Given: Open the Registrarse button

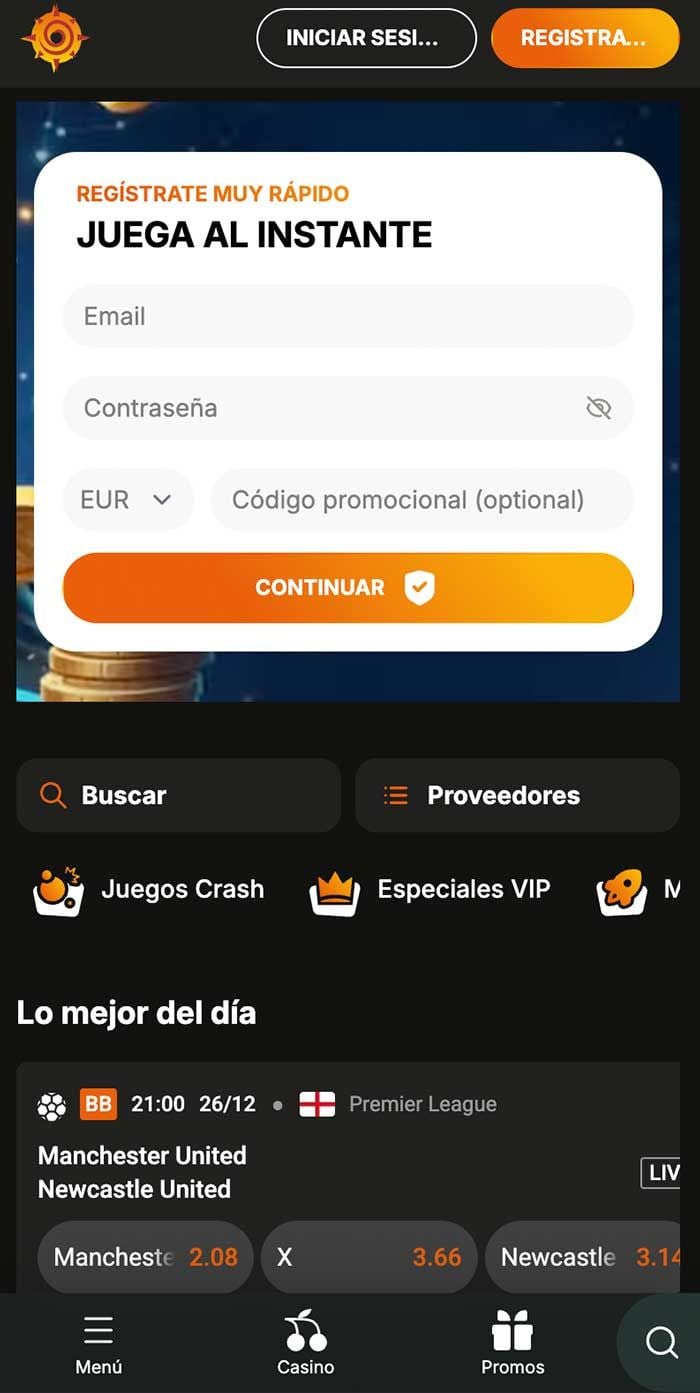Looking at the screenshot, I should point(585,38).
